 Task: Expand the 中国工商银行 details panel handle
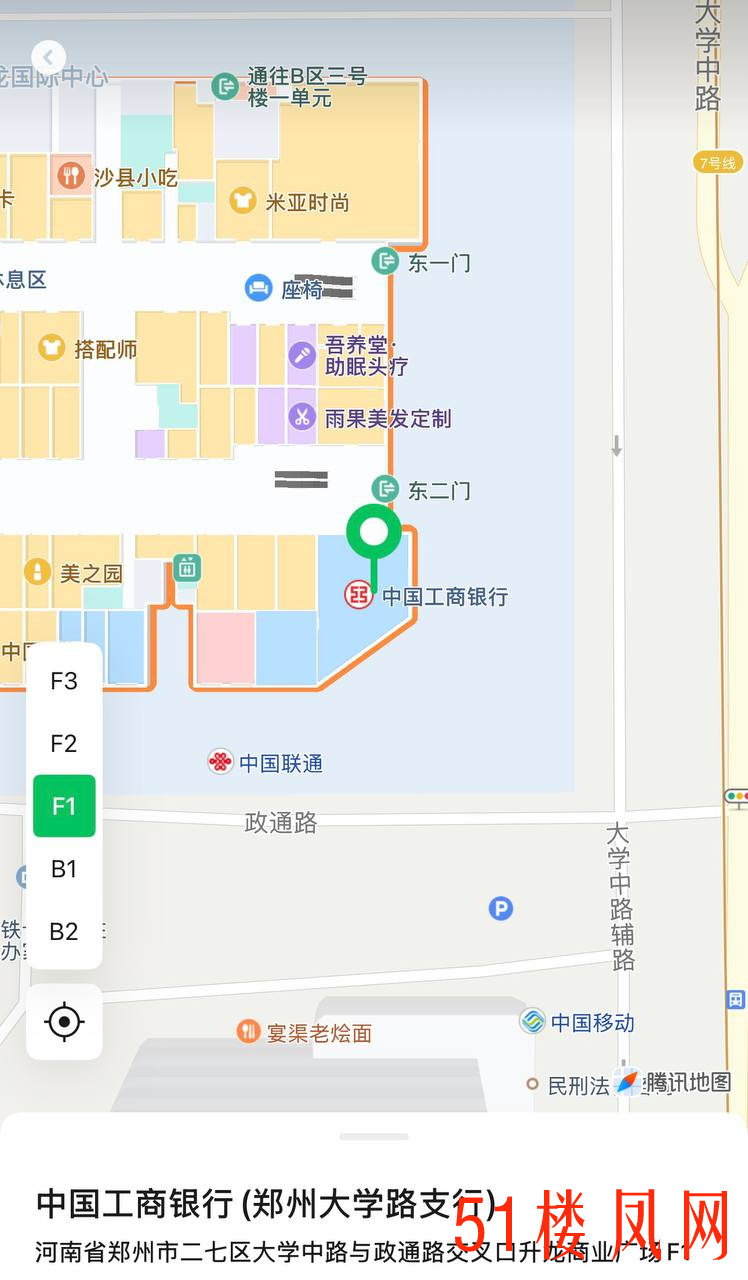373,1137
